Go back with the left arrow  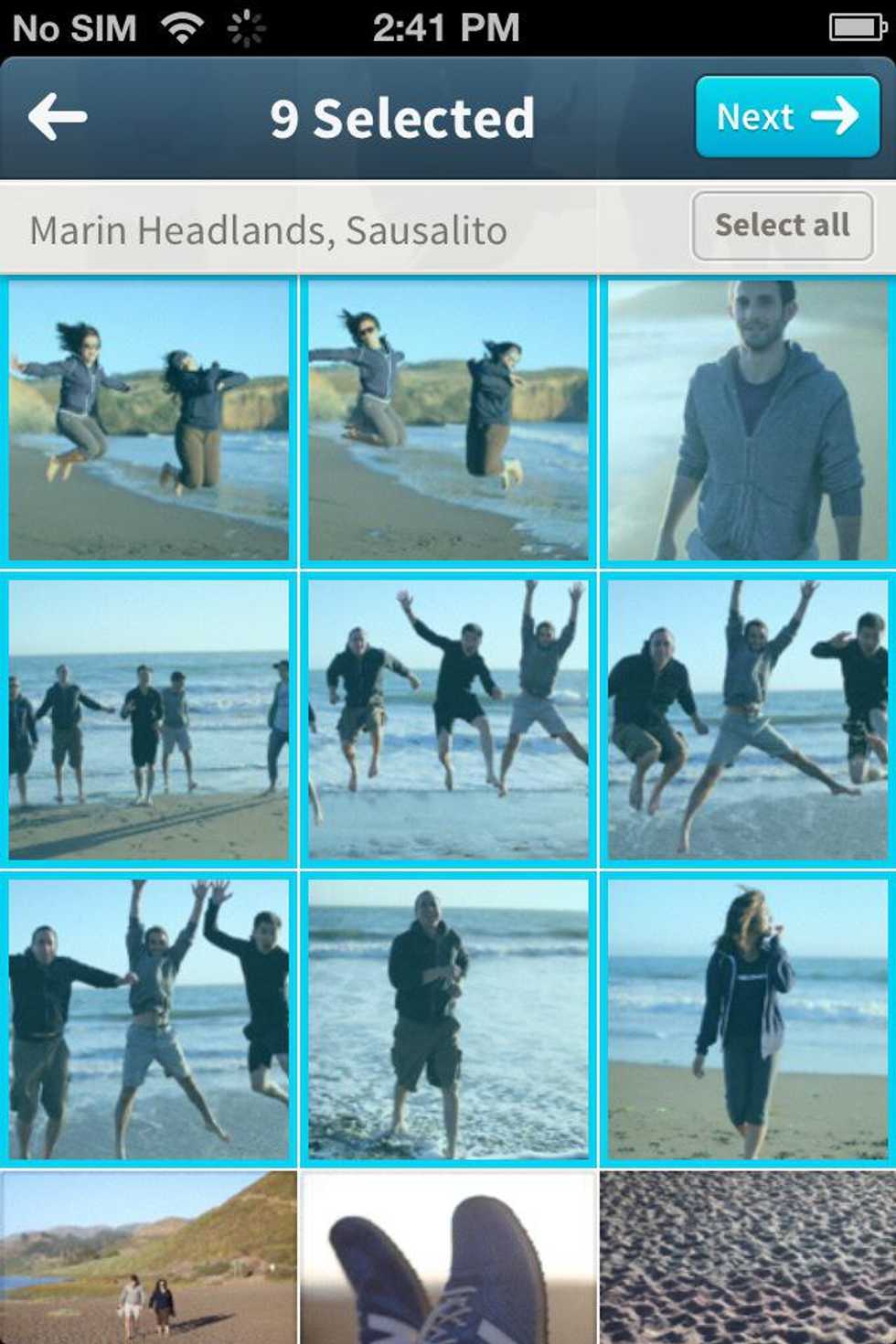coord(57,117)
